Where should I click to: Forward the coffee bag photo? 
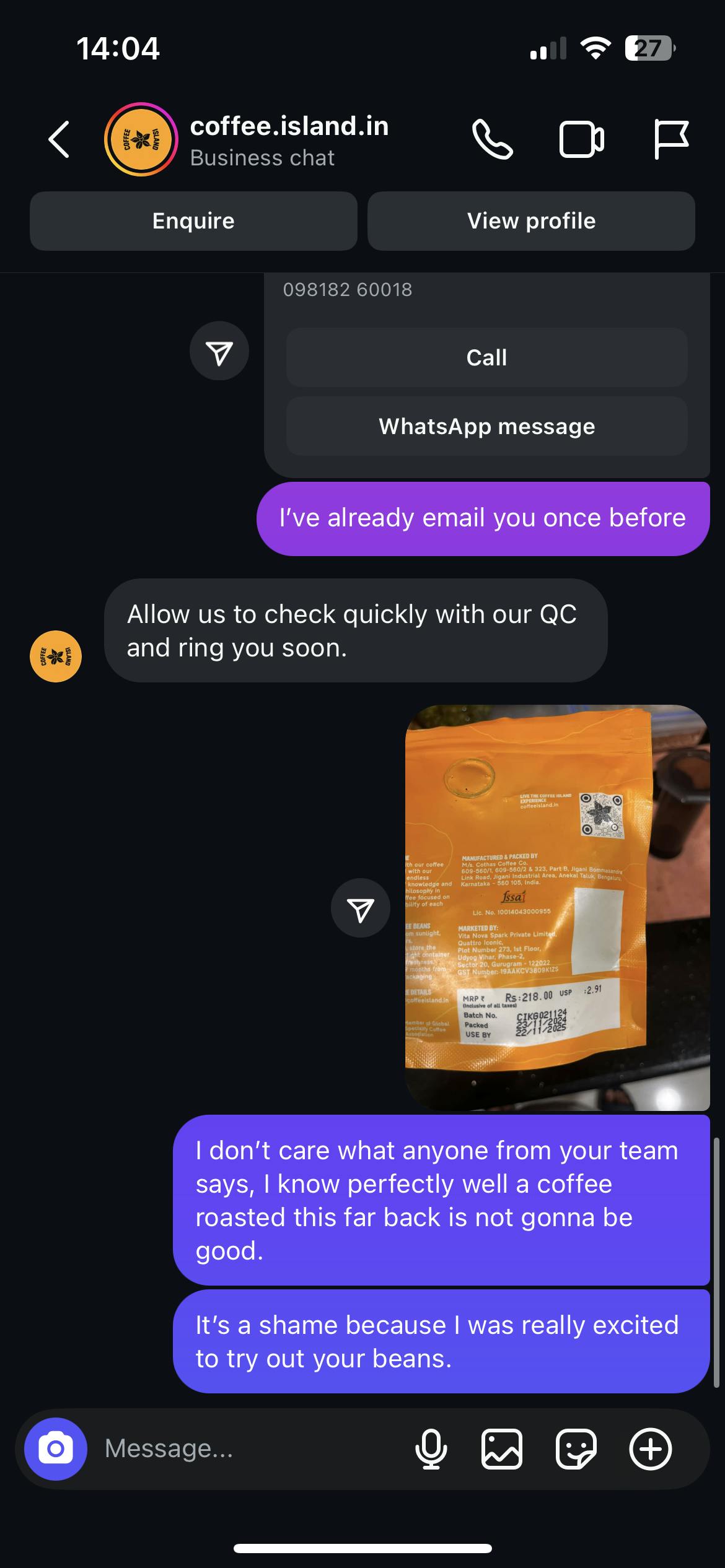pyautogui.click(x=361, y=908)
